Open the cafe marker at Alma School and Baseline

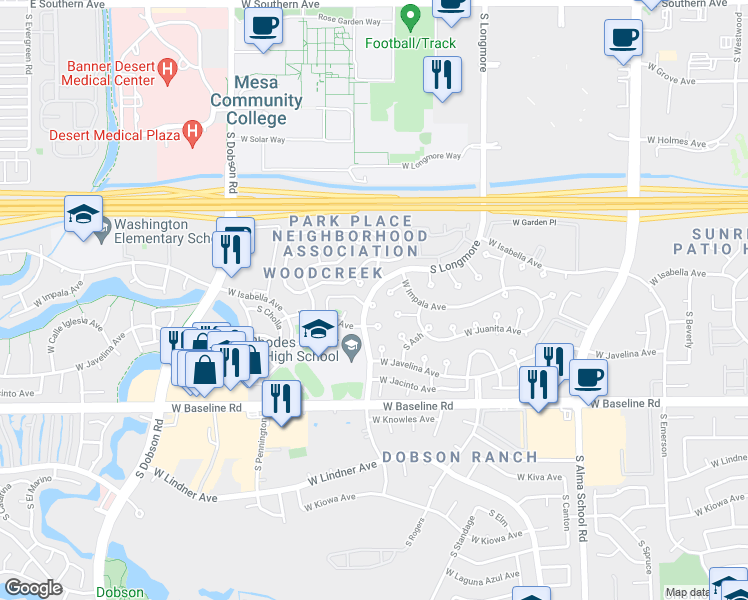click(588, 378)
